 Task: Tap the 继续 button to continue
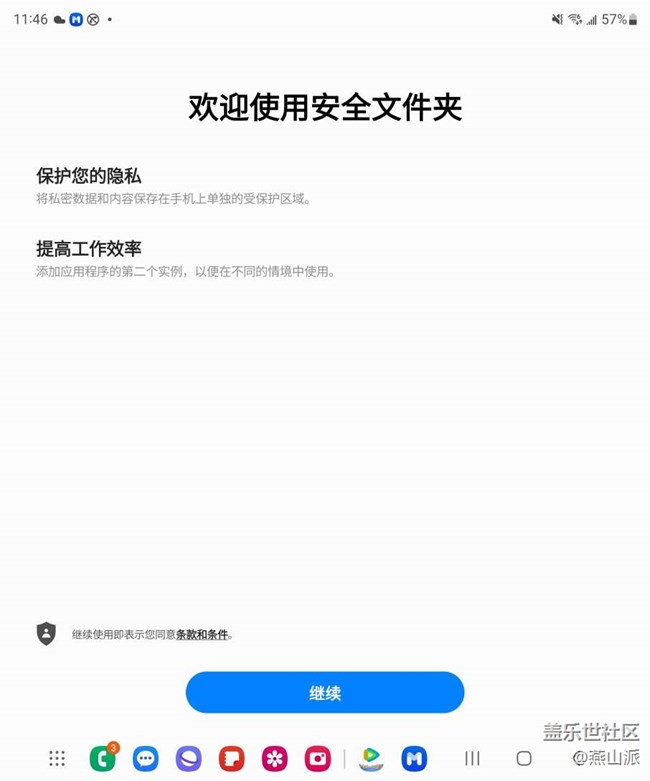tap(325, 692)
